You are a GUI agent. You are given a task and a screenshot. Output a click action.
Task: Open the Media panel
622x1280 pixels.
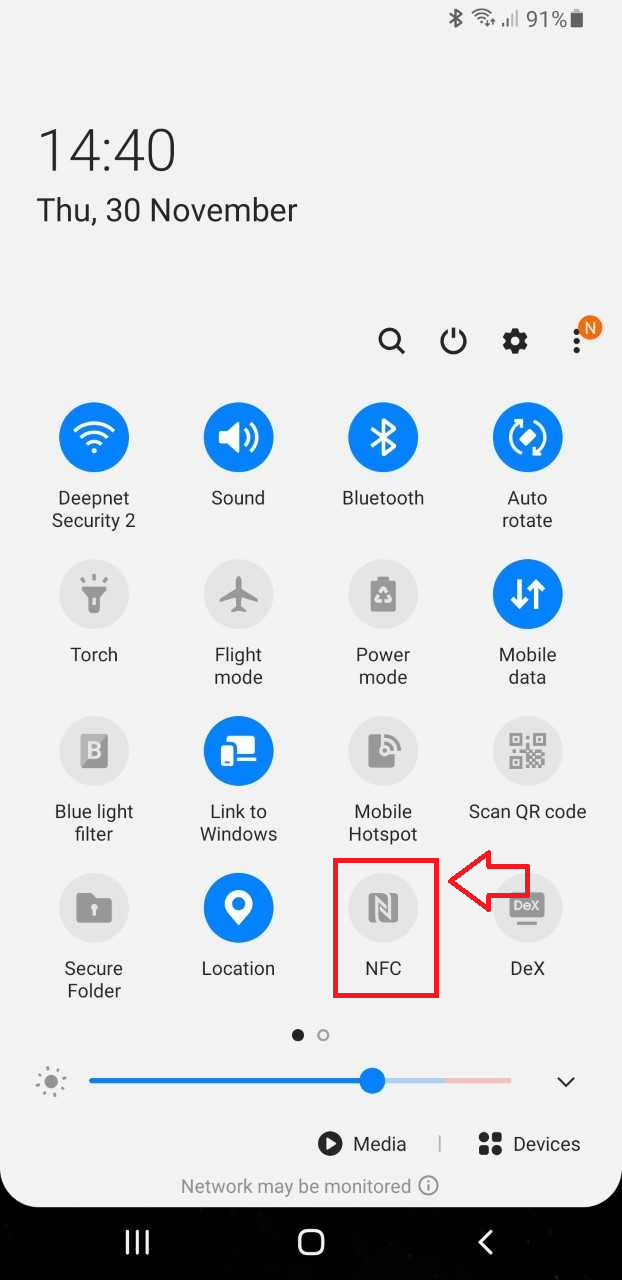(362, 1144)
